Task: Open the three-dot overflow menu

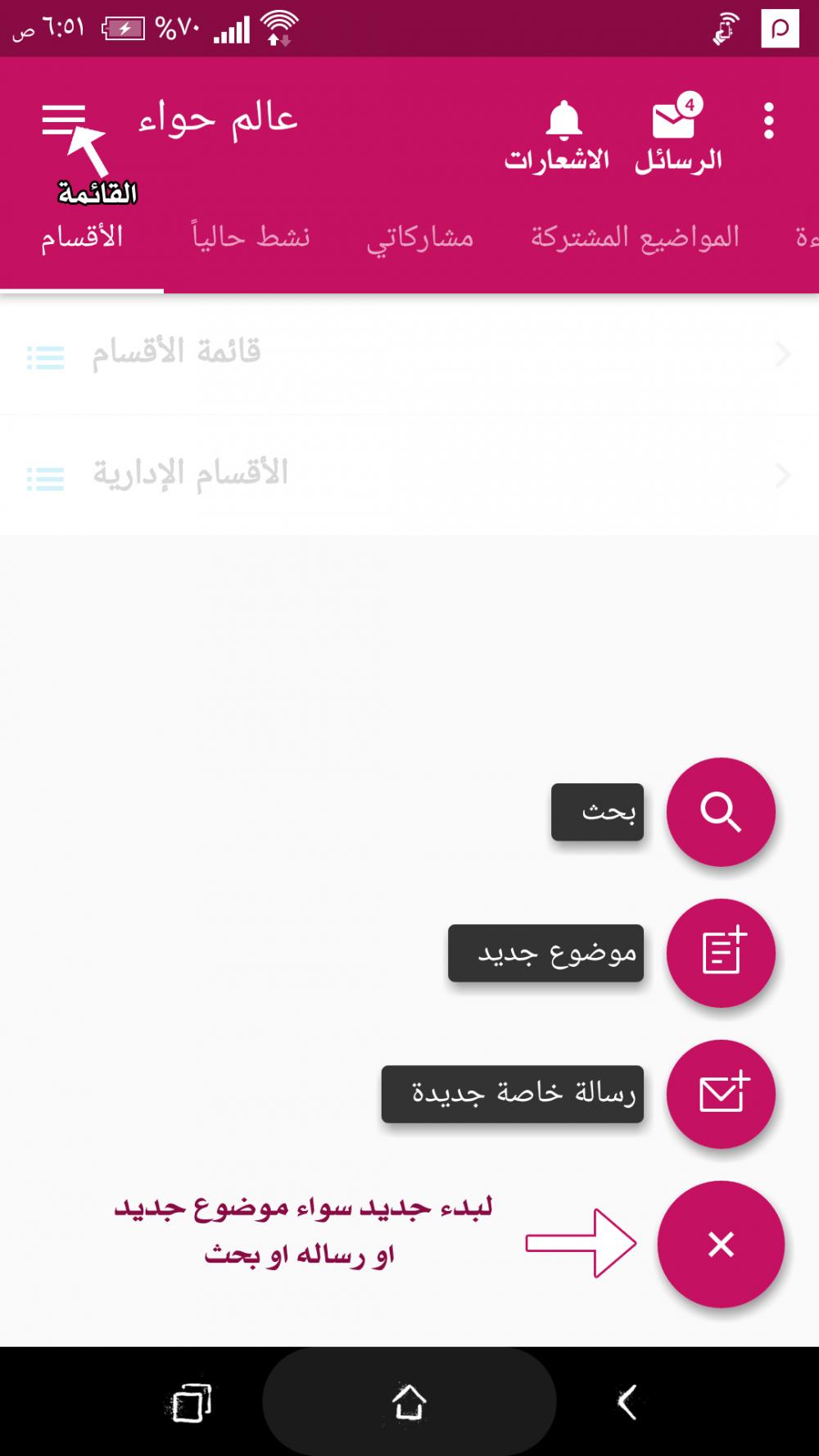Action: point(768,121)
